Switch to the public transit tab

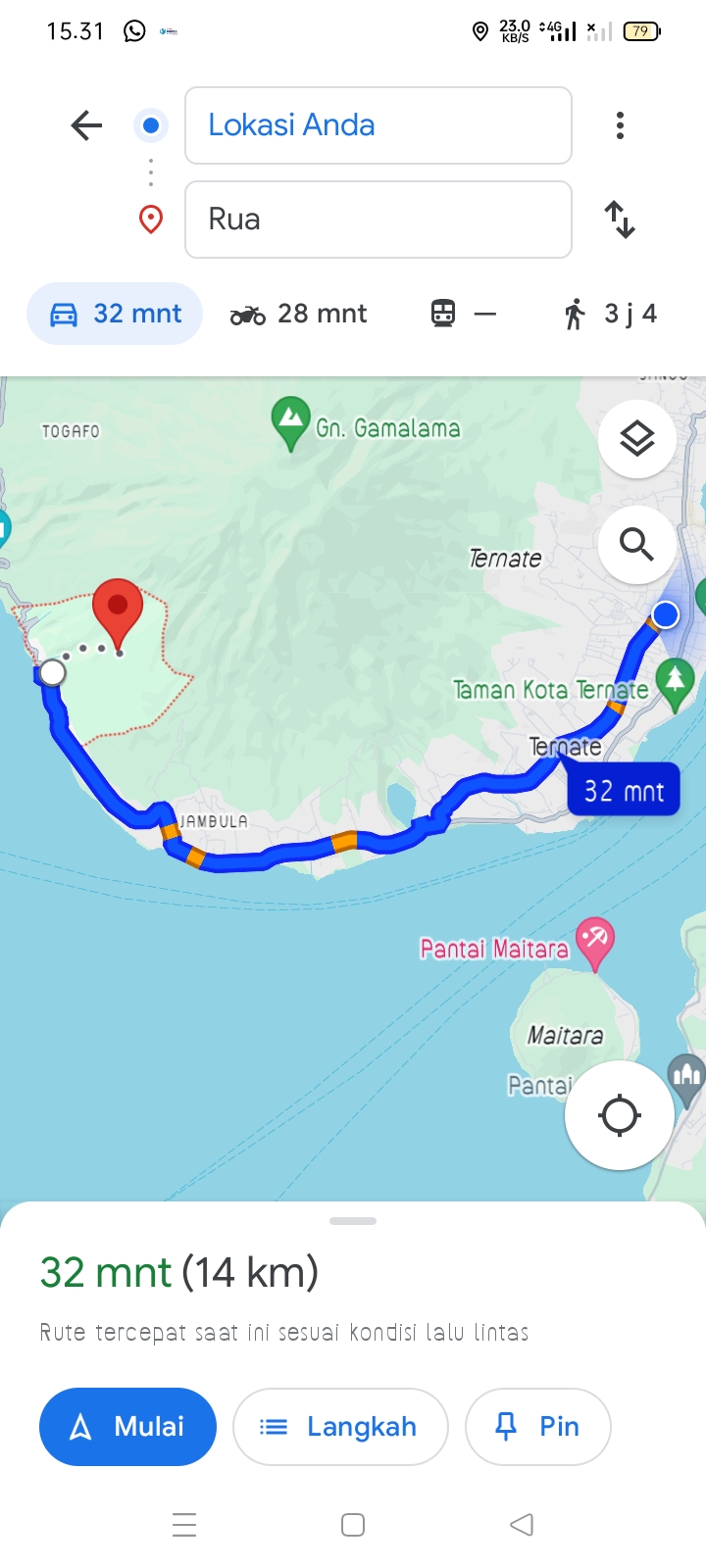(x=464, y=314)
